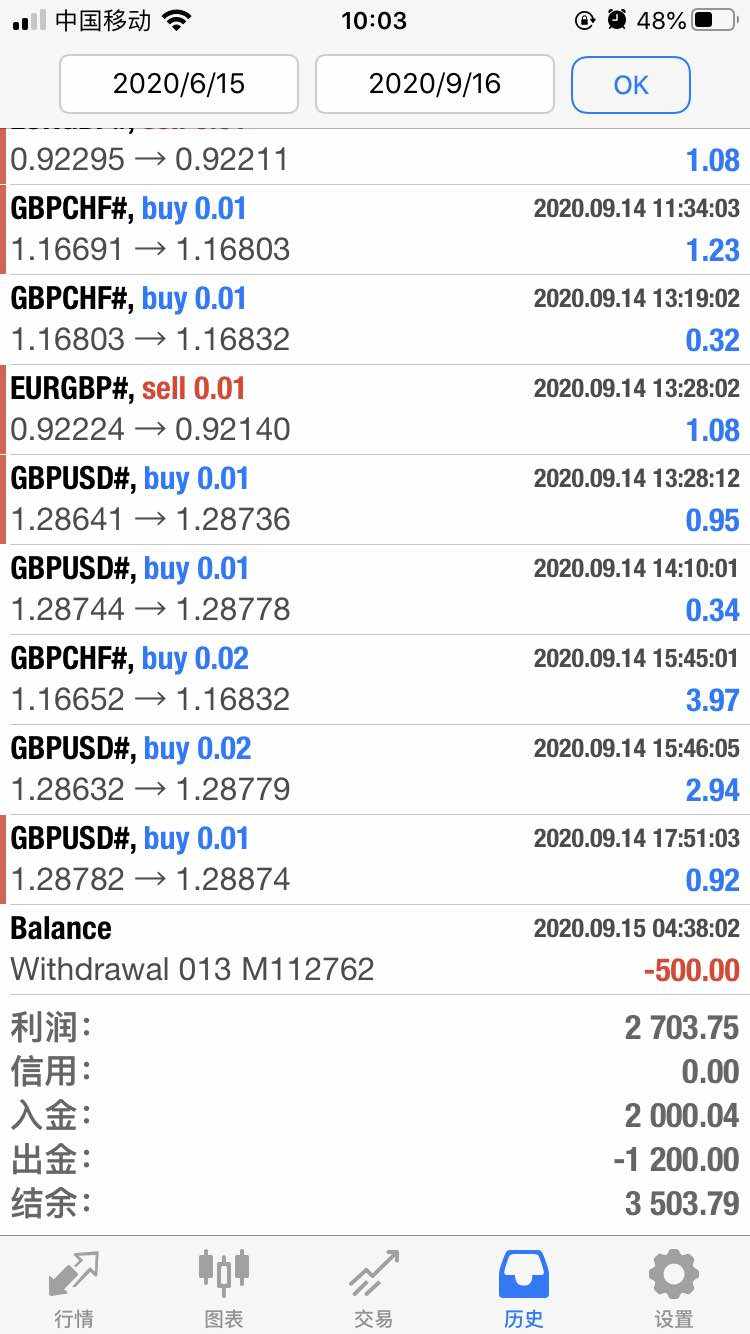Open EURGBP# sell 0.01 trade at 13:28:02
750x1334 pixels.
375,410
